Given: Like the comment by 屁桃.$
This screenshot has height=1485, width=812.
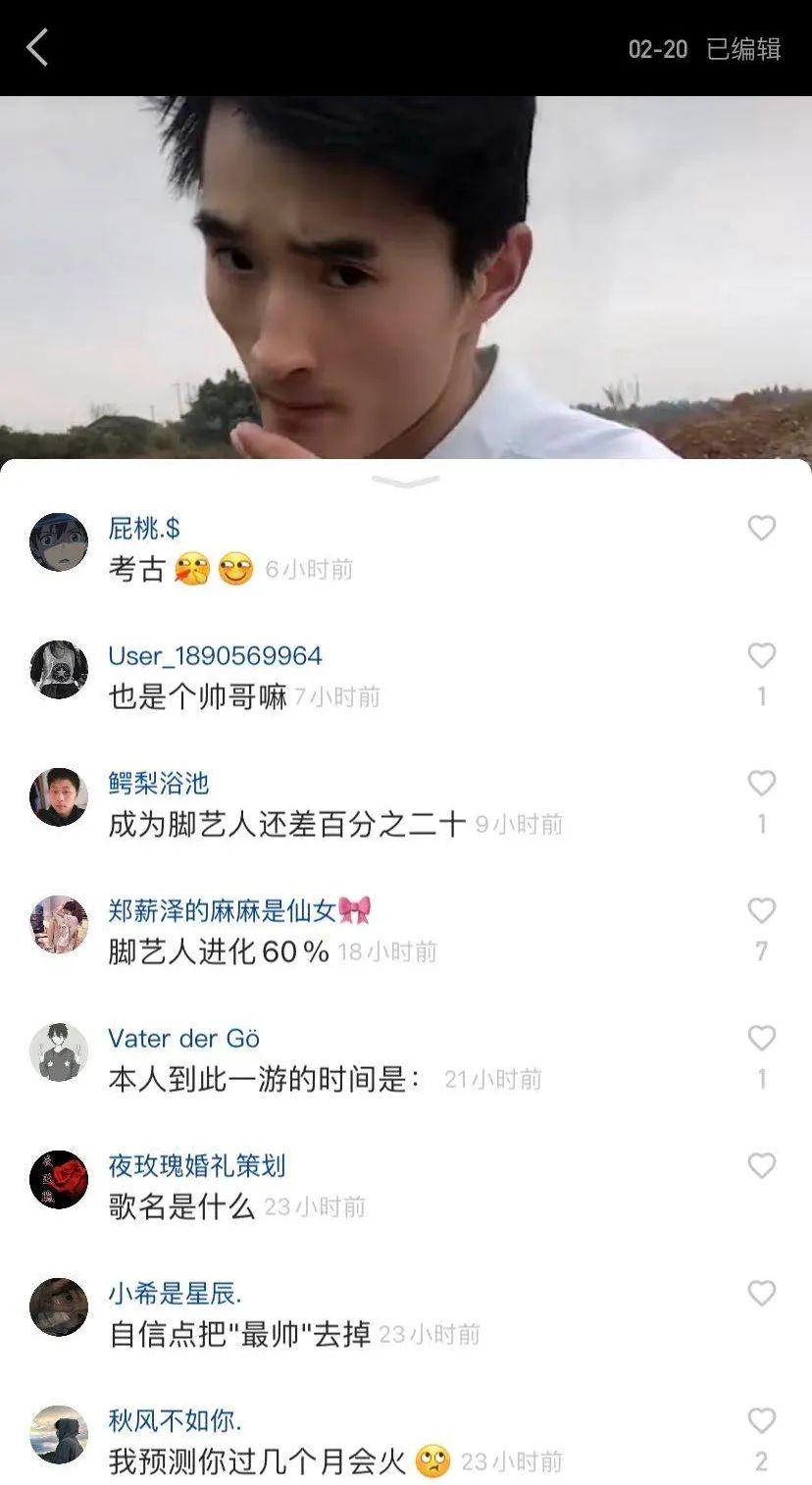Looking at the screenshot, I should (761, 529).
